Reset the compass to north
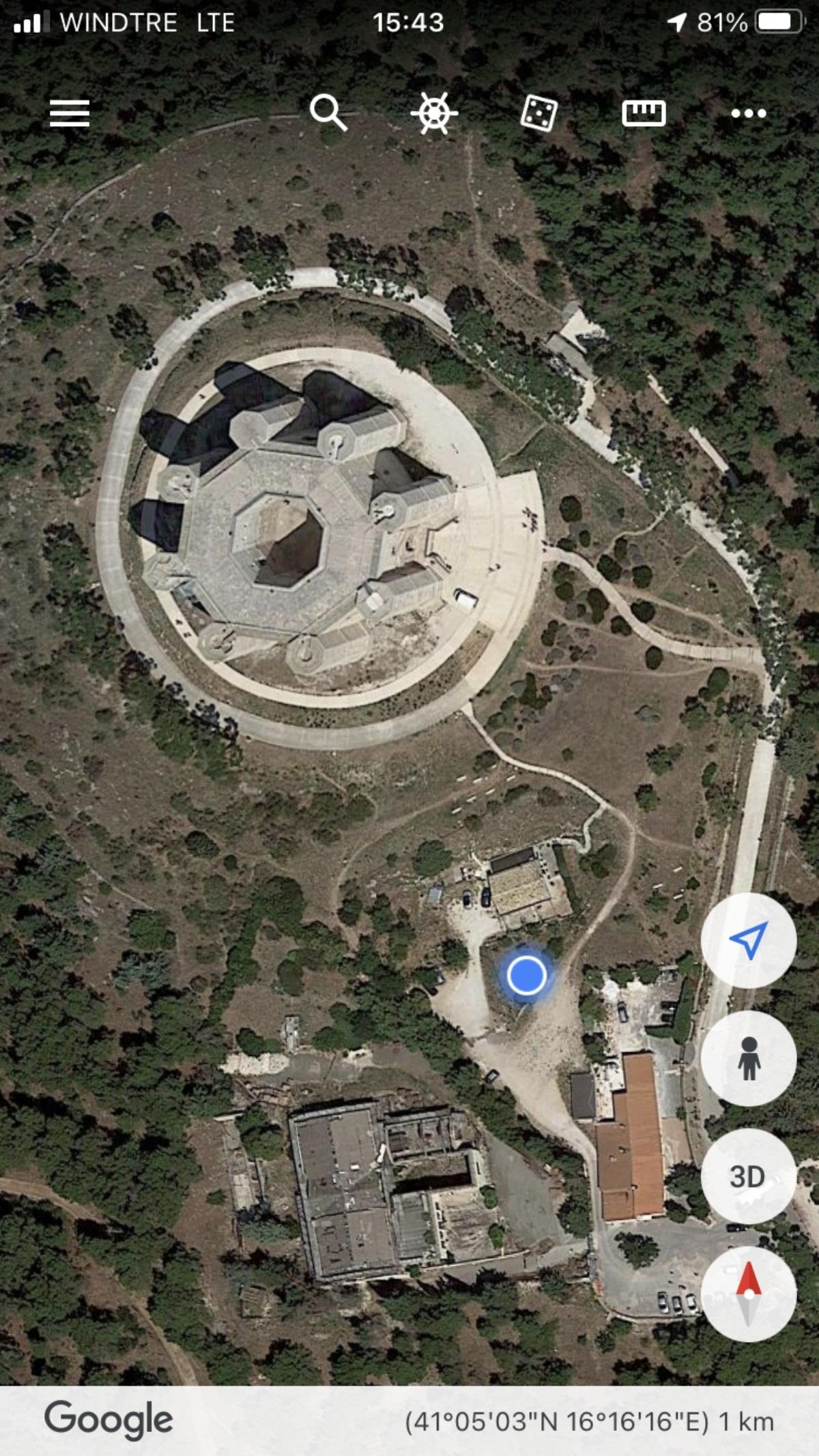This screenshot has width=819, height=1456. point(749,1294)
